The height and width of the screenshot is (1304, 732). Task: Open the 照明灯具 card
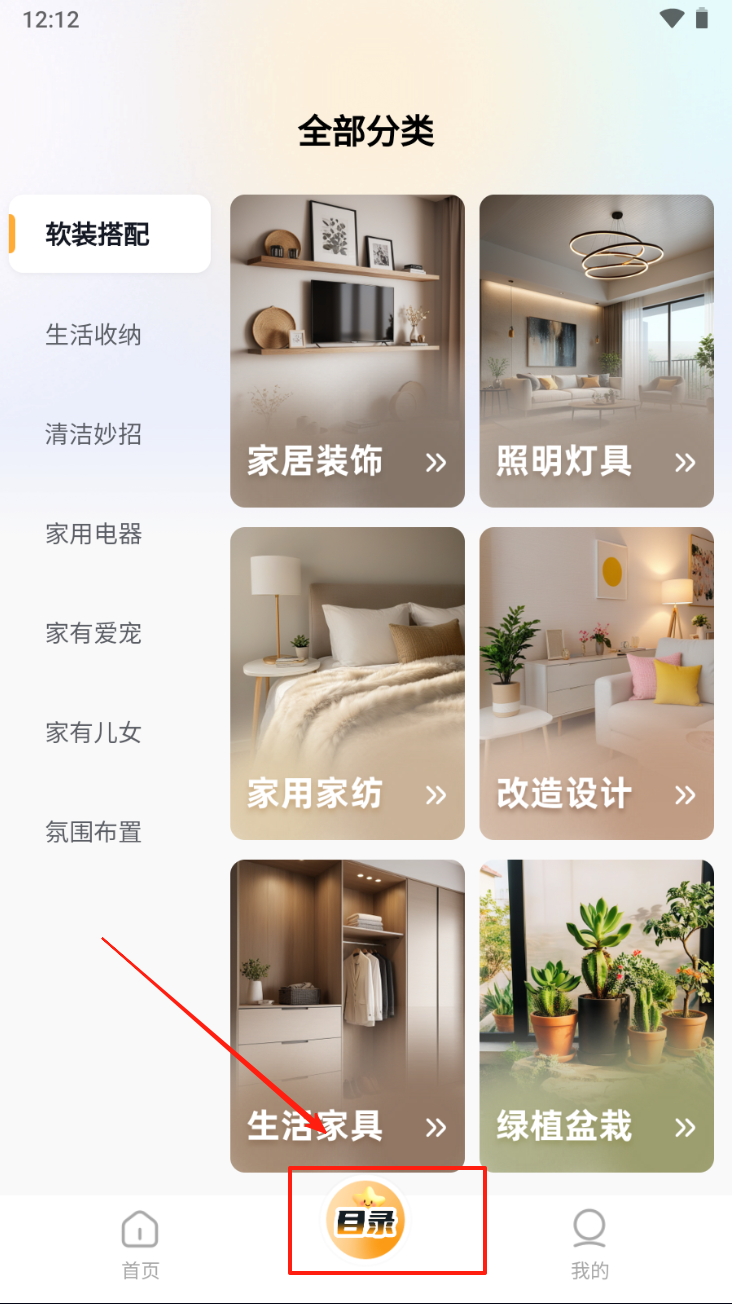coord(596,351)
